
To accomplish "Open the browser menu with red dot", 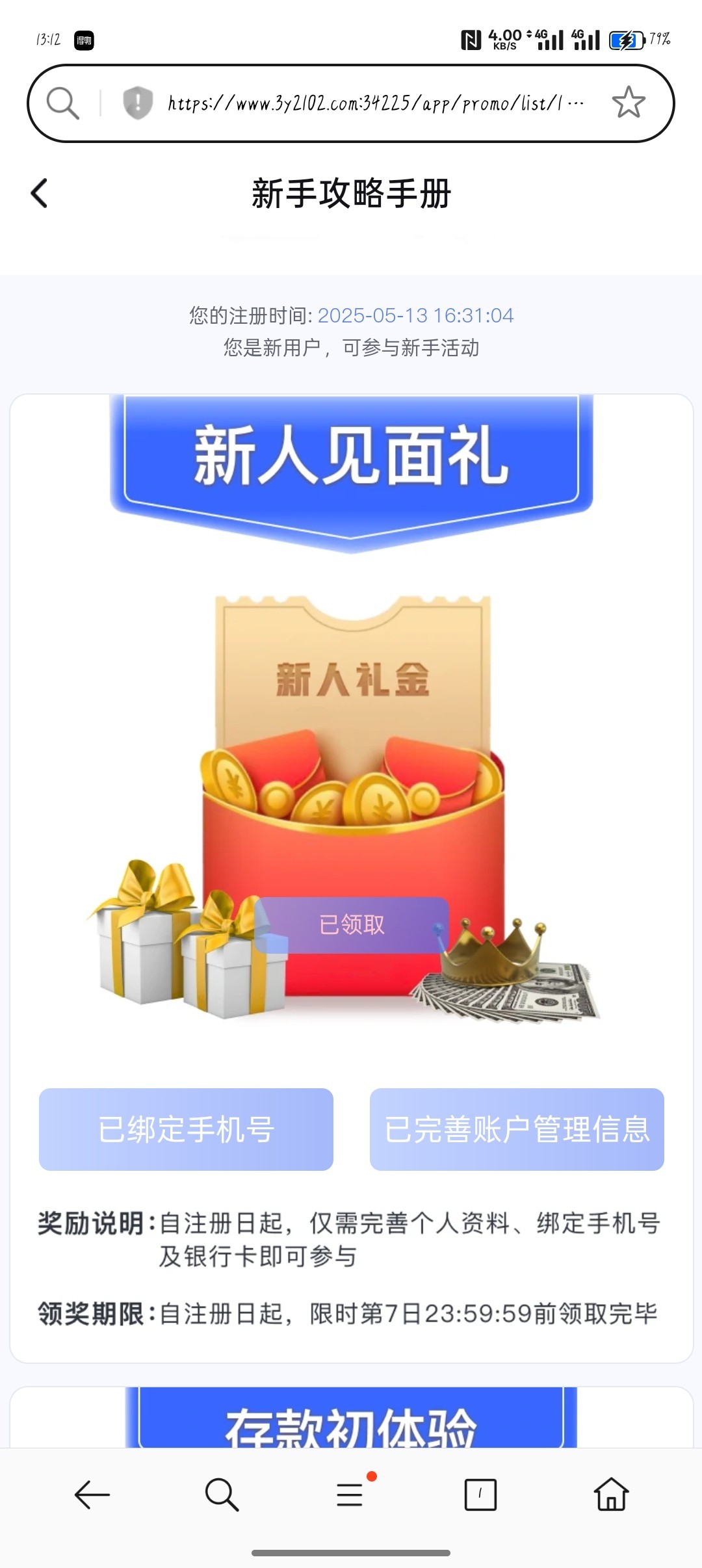I will [x=351, y=1495].
